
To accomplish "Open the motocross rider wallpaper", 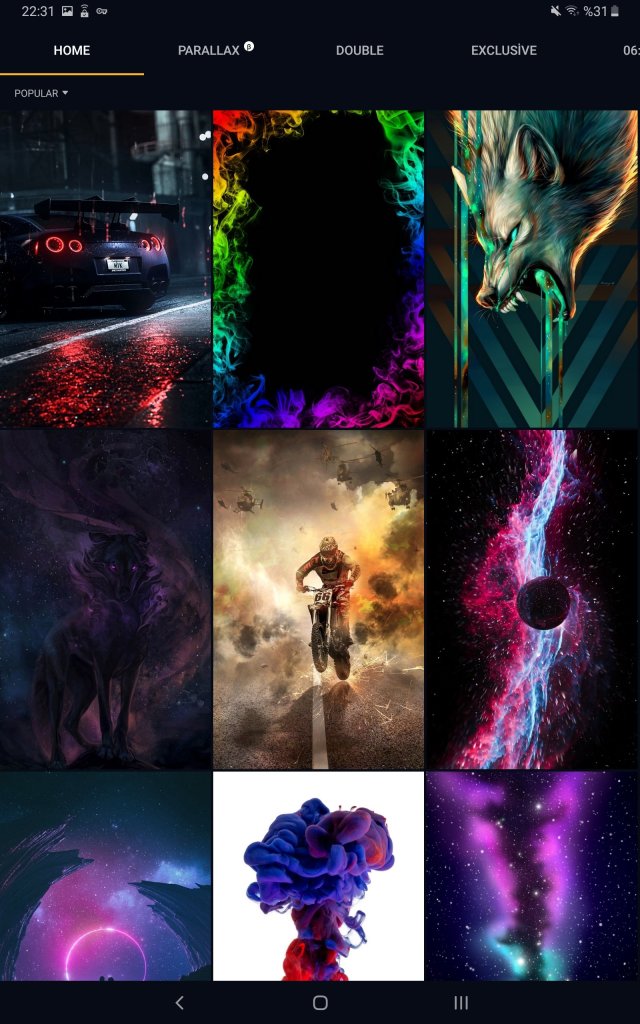I will [x=318, y=599].
